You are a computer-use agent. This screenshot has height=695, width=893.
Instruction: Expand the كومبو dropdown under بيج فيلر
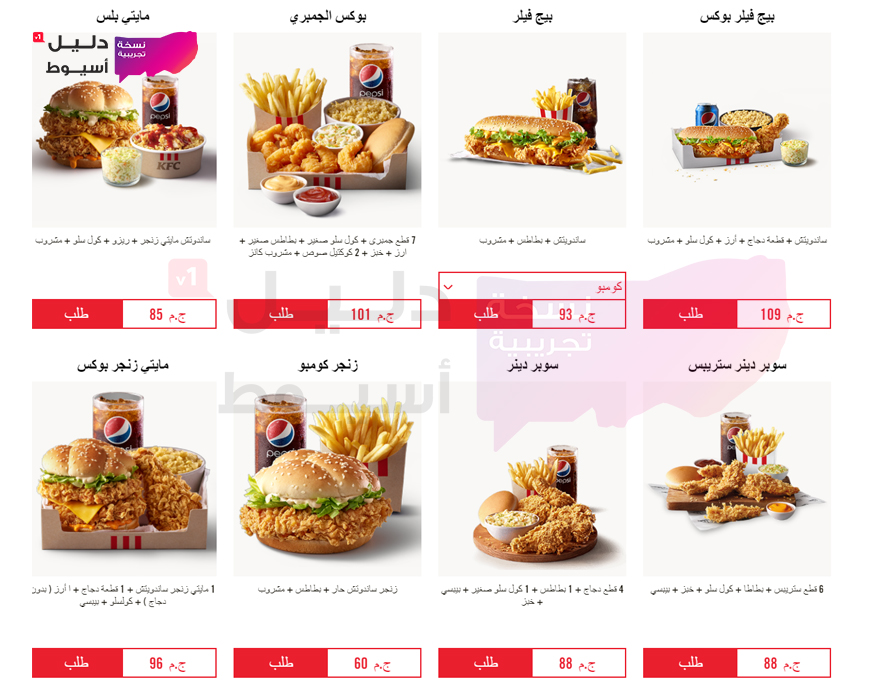pyautogui.click(x=532, y=287)
